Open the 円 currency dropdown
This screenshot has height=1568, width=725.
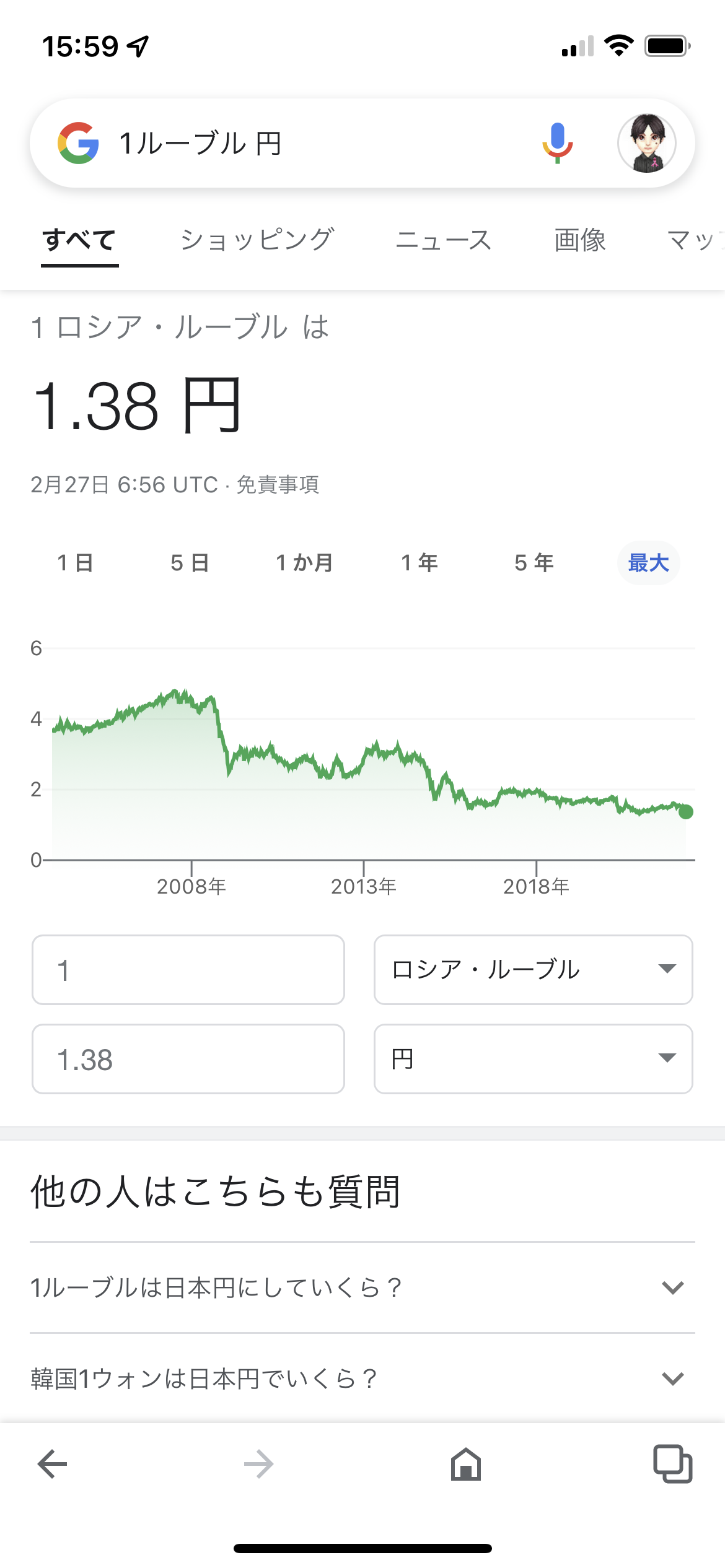(533, 1059)
